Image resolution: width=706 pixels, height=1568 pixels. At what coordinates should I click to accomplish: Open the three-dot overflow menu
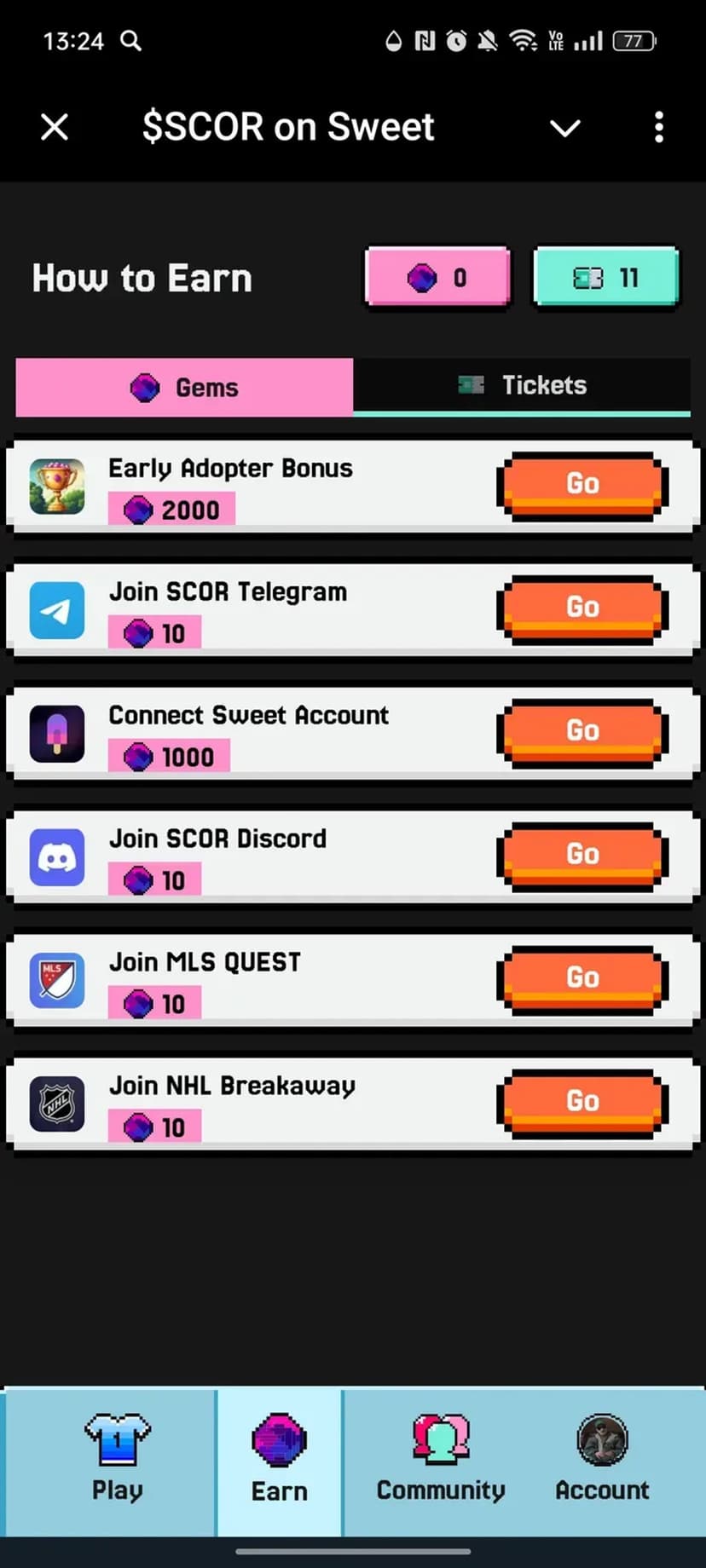(658, 128)
